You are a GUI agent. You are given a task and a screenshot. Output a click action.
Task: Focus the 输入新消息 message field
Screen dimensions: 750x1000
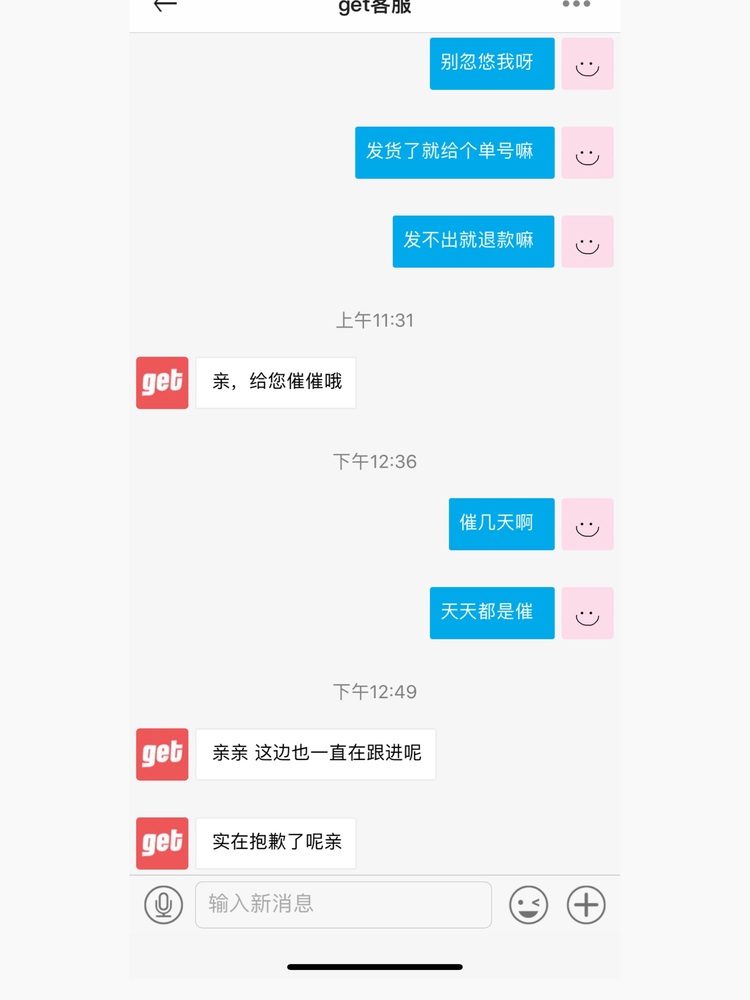(x=343, y=905)
